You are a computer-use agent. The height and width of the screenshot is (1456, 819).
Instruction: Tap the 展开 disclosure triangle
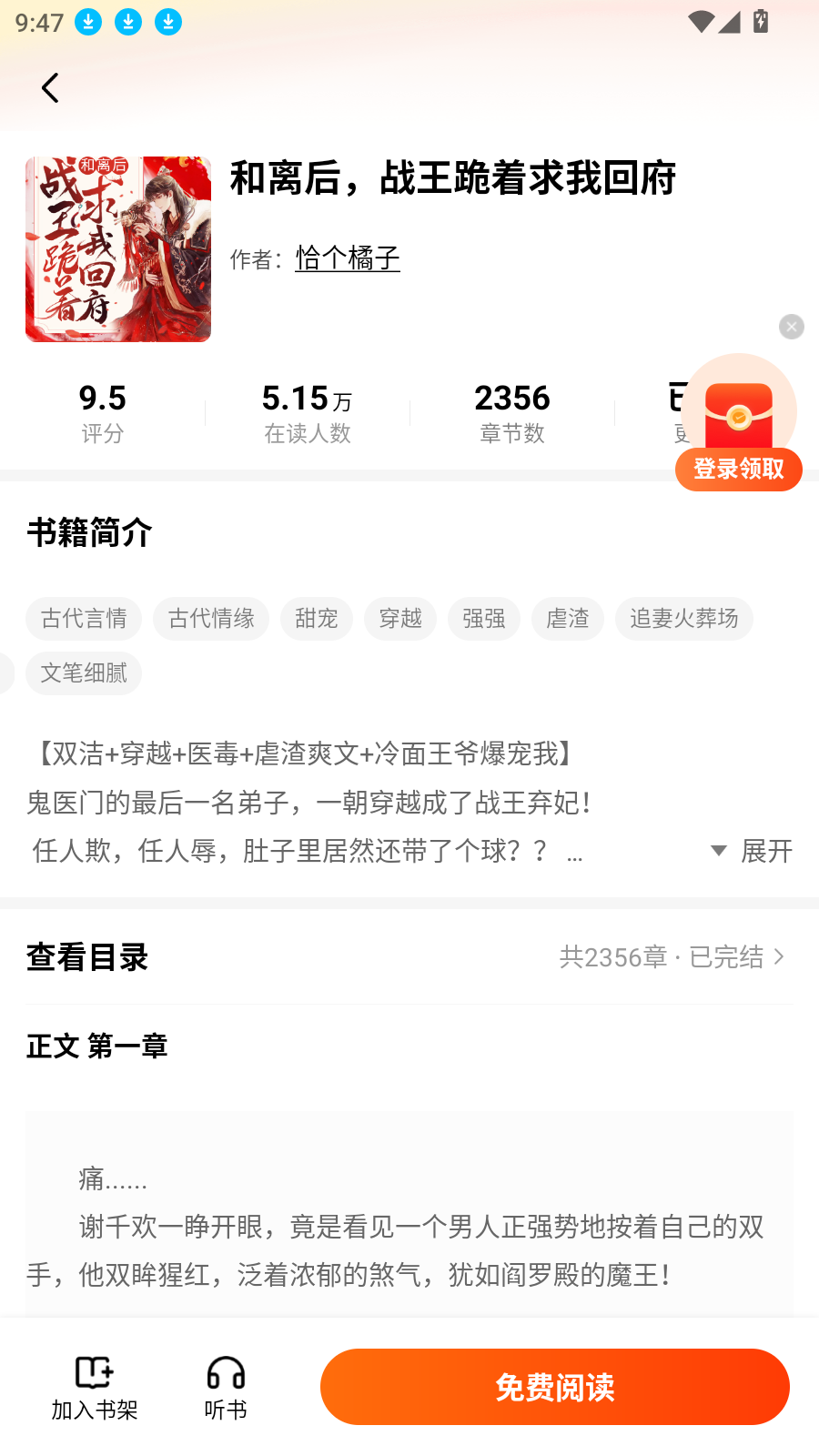tap(719, 850)
